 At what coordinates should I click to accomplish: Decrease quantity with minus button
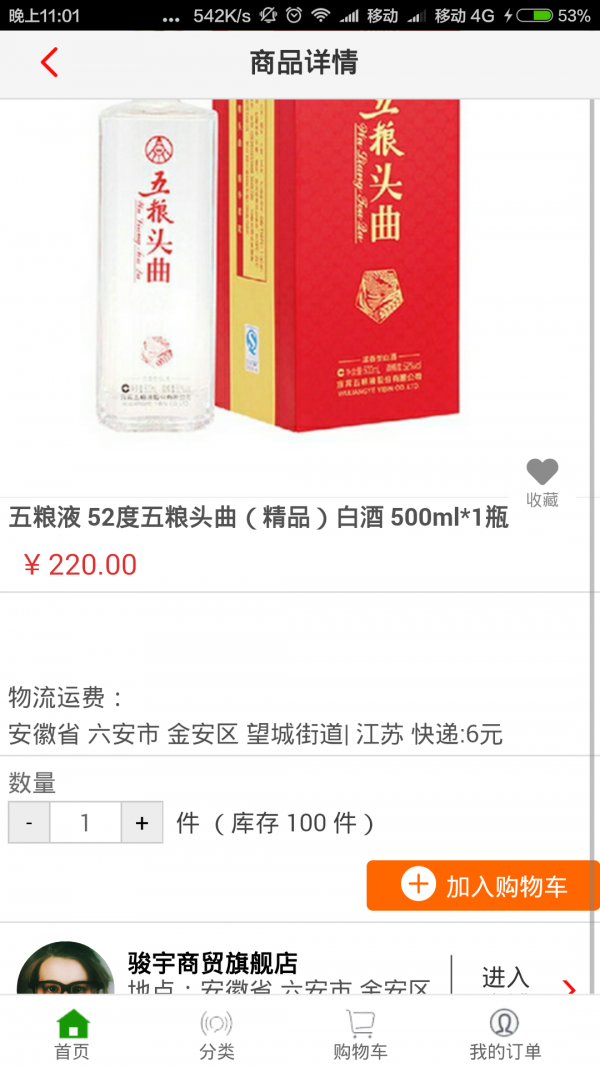point(29,823)
